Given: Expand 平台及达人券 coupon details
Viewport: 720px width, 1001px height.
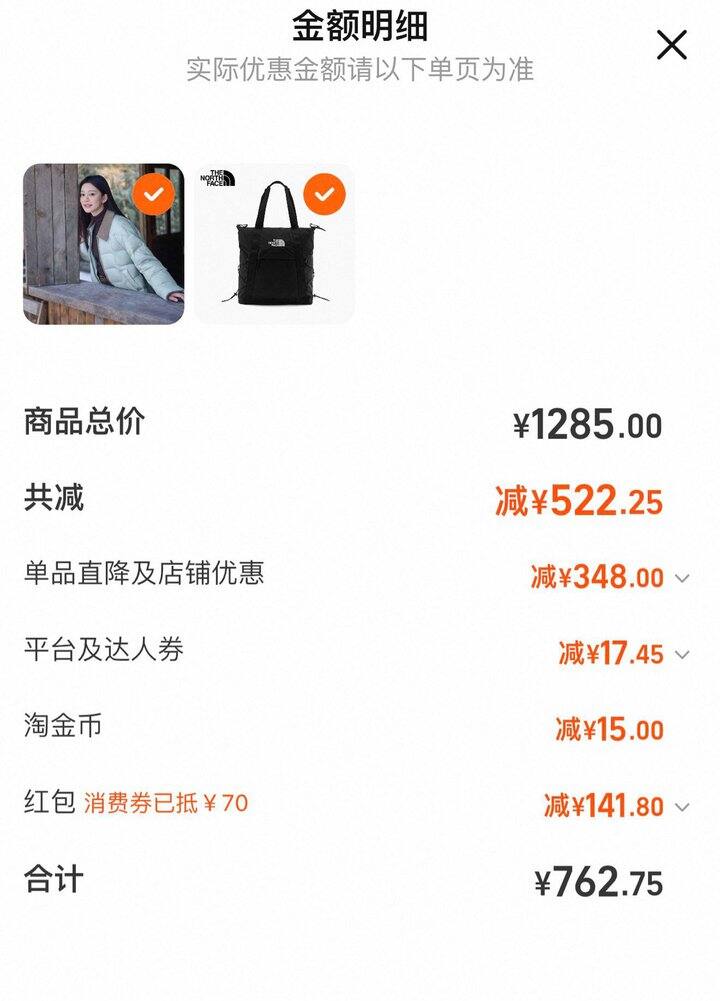Looking at the screenshot, I should (x=682, y=655).
